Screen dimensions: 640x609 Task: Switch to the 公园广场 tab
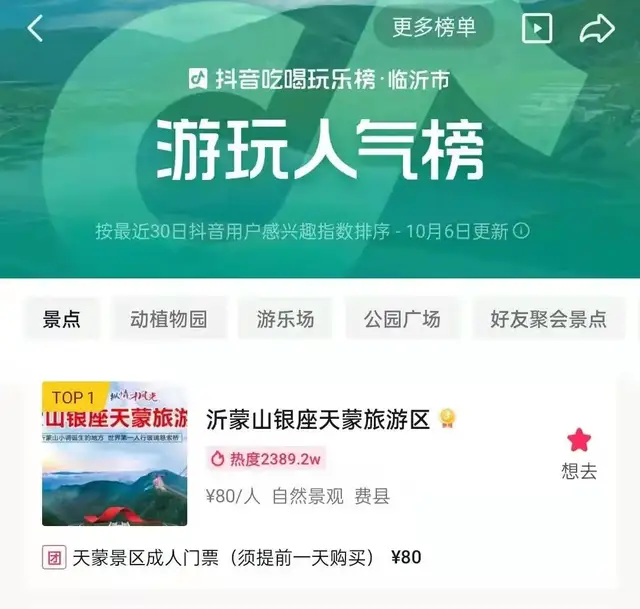click(402, 319)
